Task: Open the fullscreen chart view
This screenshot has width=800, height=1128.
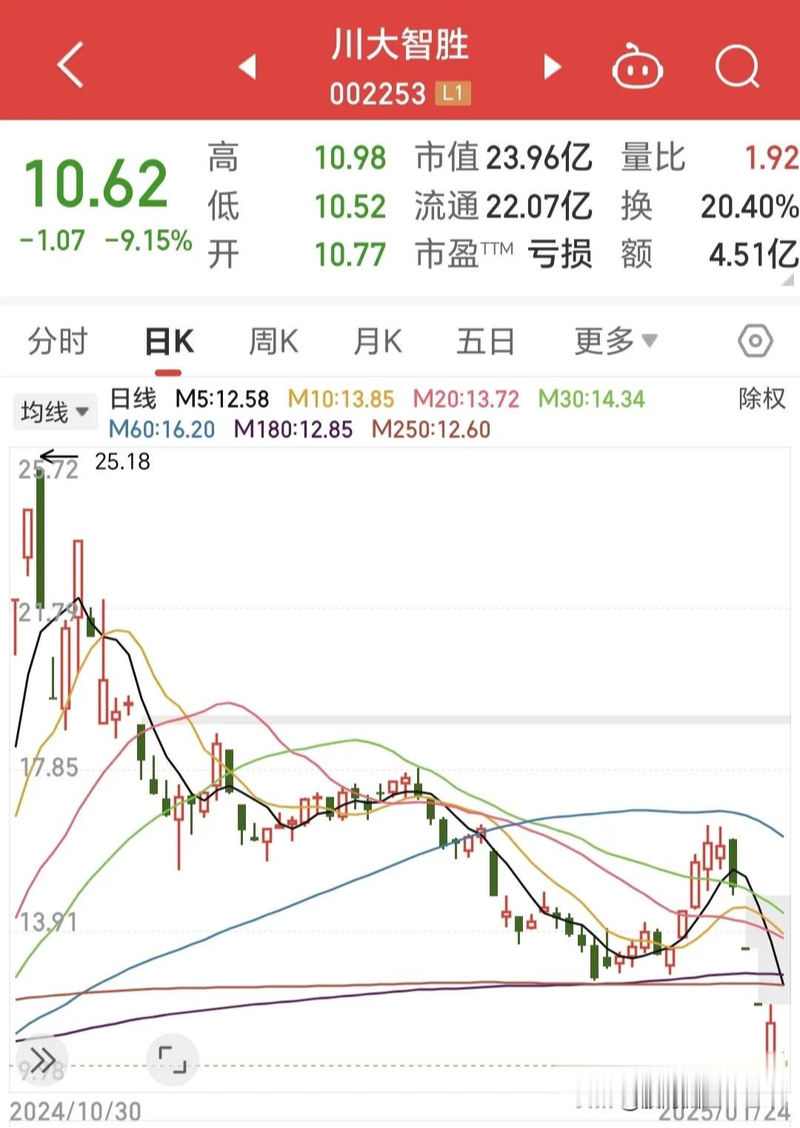Action: [x=172, y=1059]
